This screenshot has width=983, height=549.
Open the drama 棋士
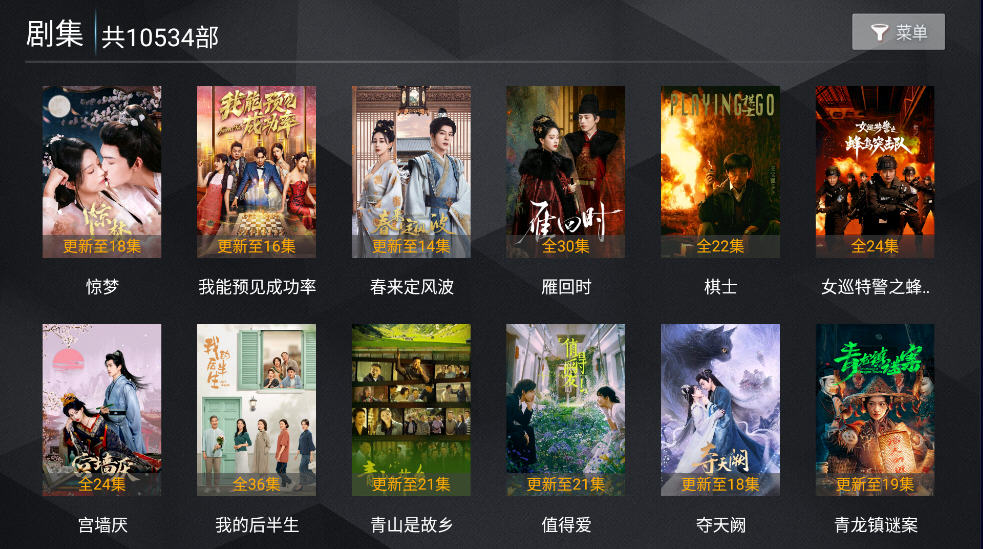[x=720, y=172]
